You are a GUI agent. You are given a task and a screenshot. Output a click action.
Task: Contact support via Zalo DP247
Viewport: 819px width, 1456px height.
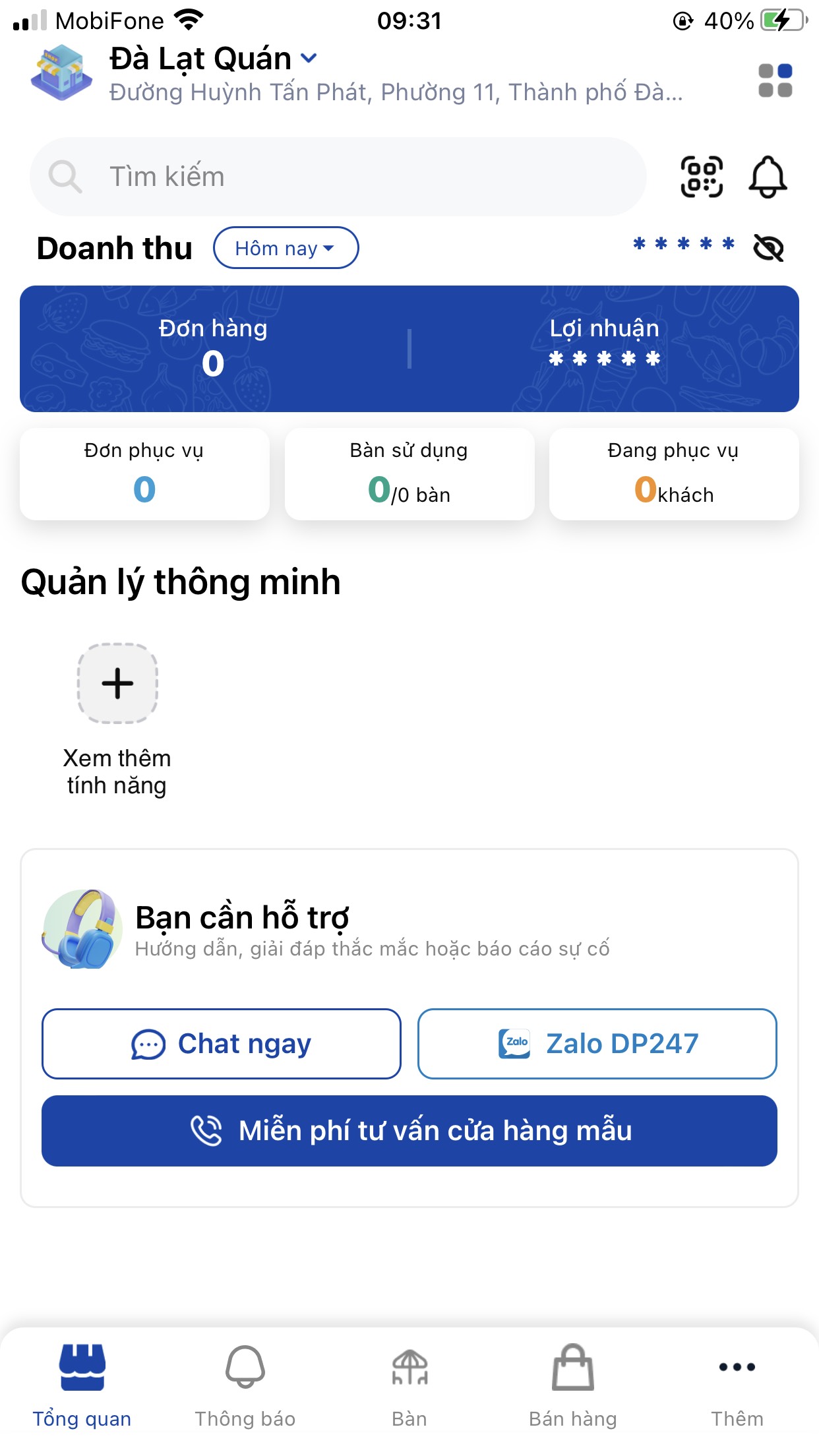tap(597, 1044)
